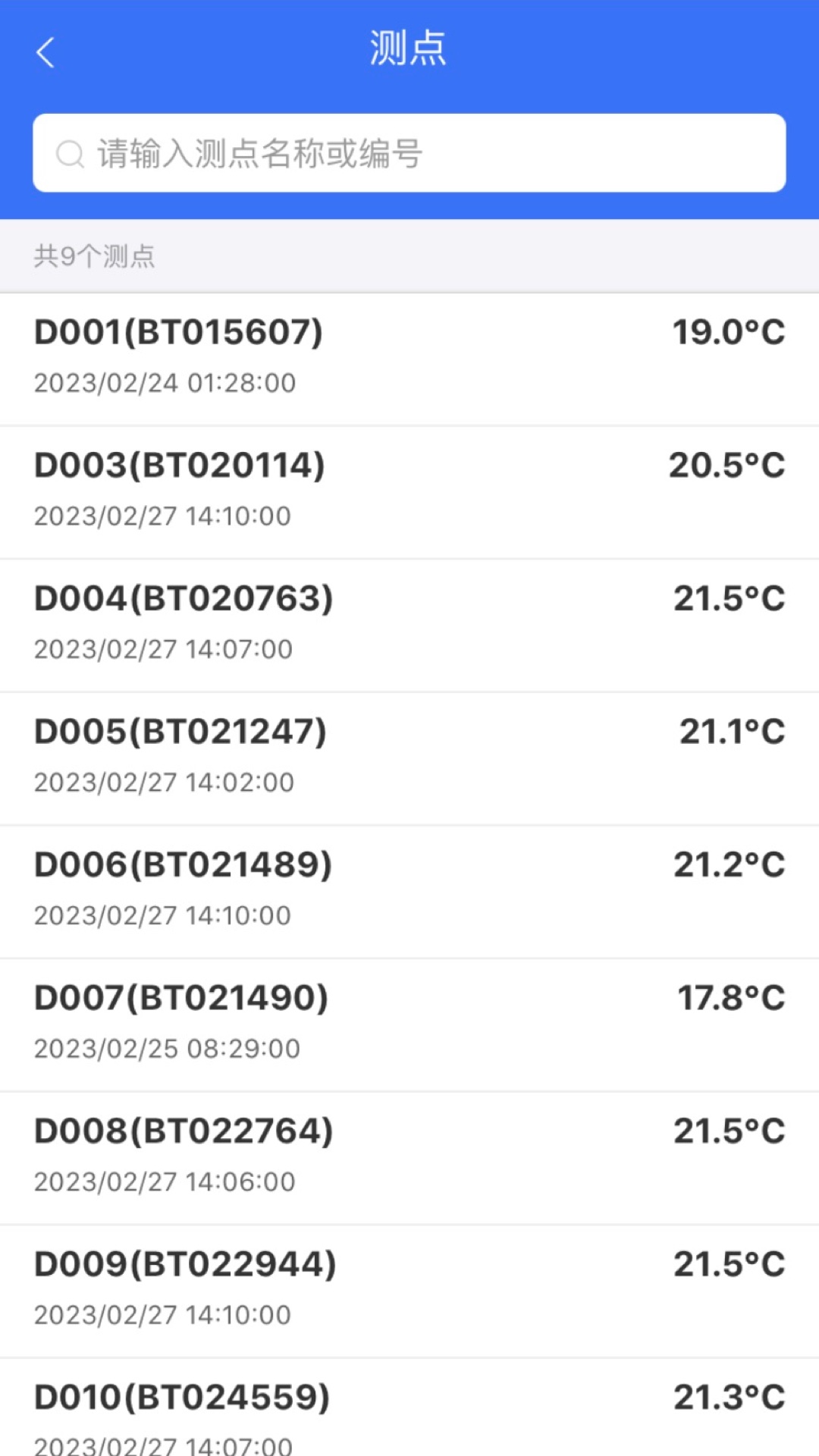Open the D010(BT024559) row

click(x=409, y=1412)
